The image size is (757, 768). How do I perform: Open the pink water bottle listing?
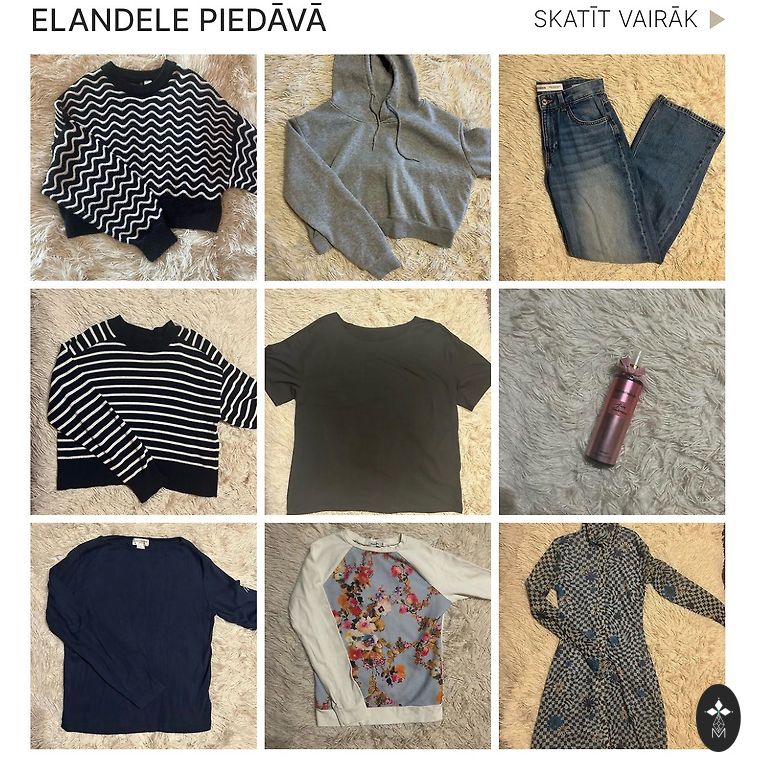click(611, 402)
